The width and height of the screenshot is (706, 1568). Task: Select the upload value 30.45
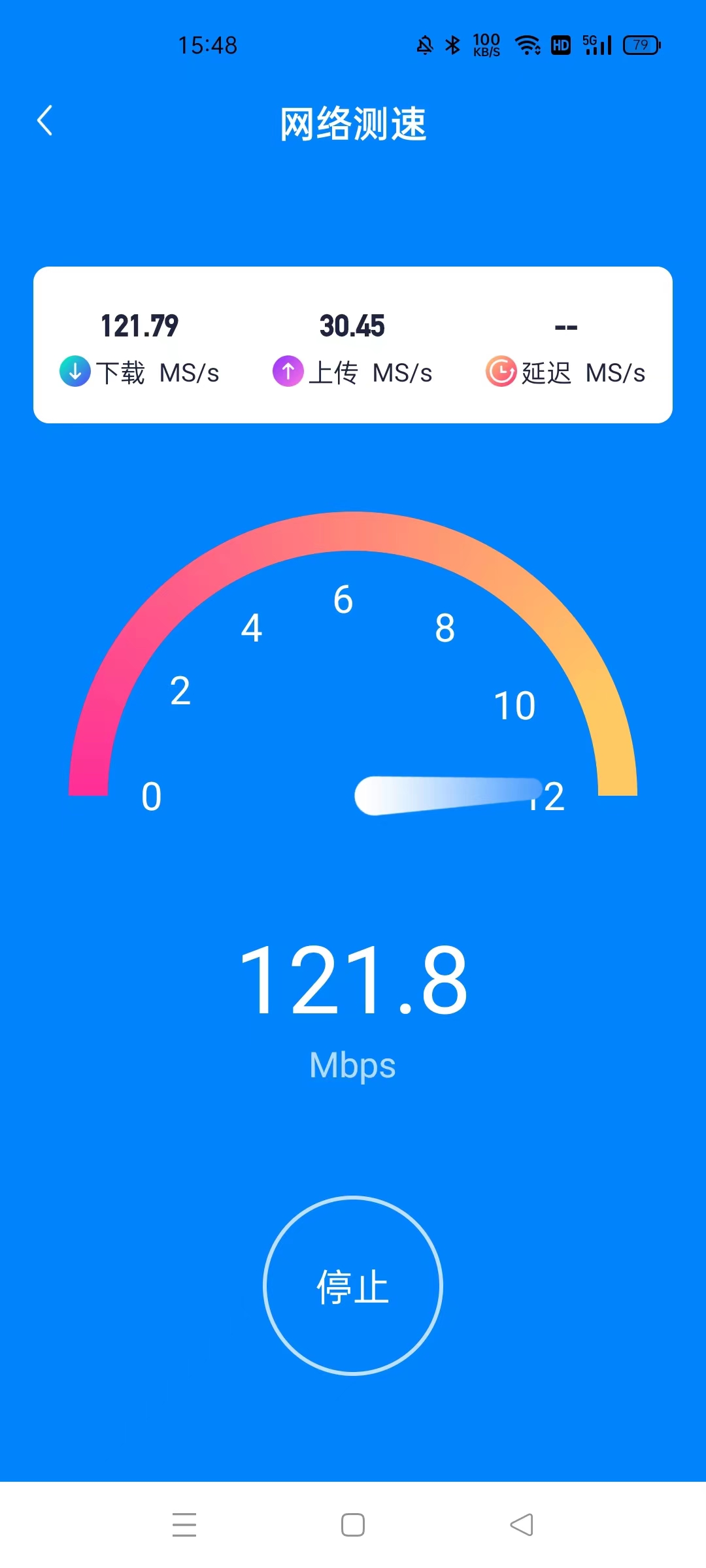pyautogui.click(x=353, y=325)
